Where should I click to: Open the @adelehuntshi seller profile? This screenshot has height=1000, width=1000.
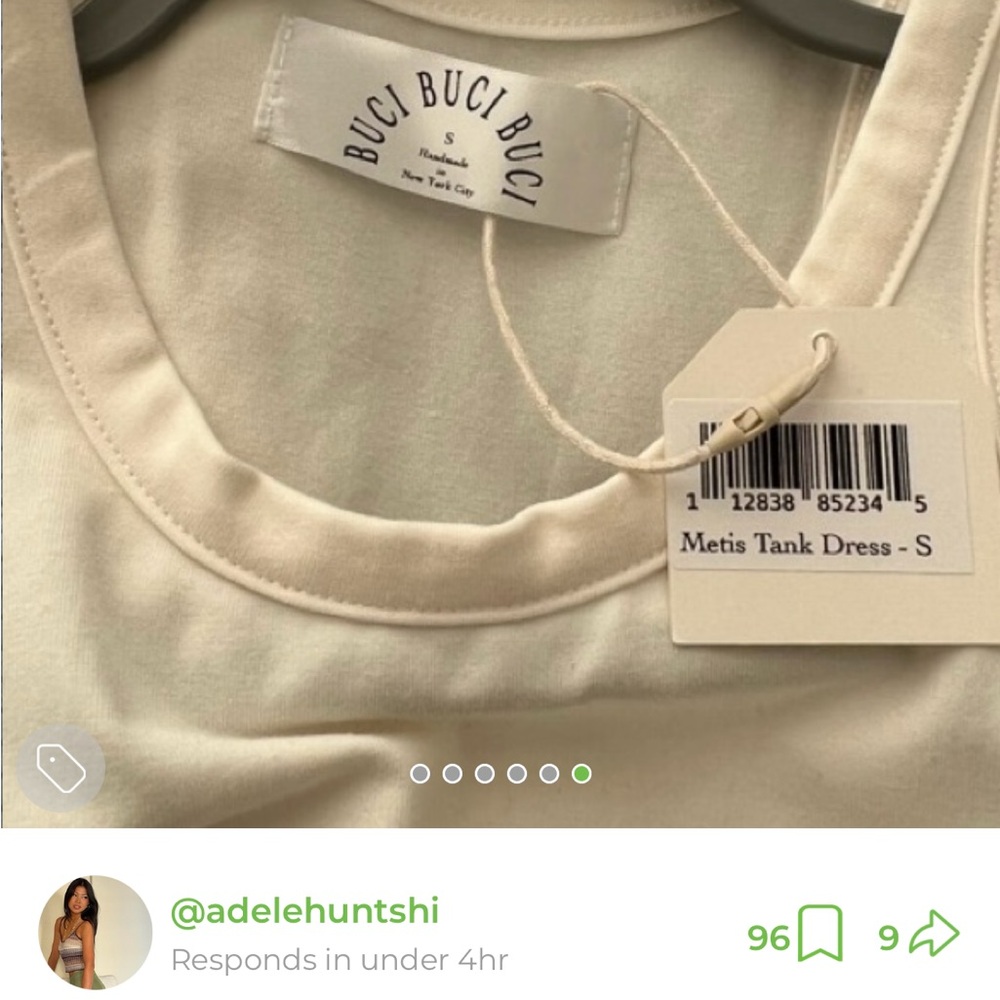coord(304,911)
